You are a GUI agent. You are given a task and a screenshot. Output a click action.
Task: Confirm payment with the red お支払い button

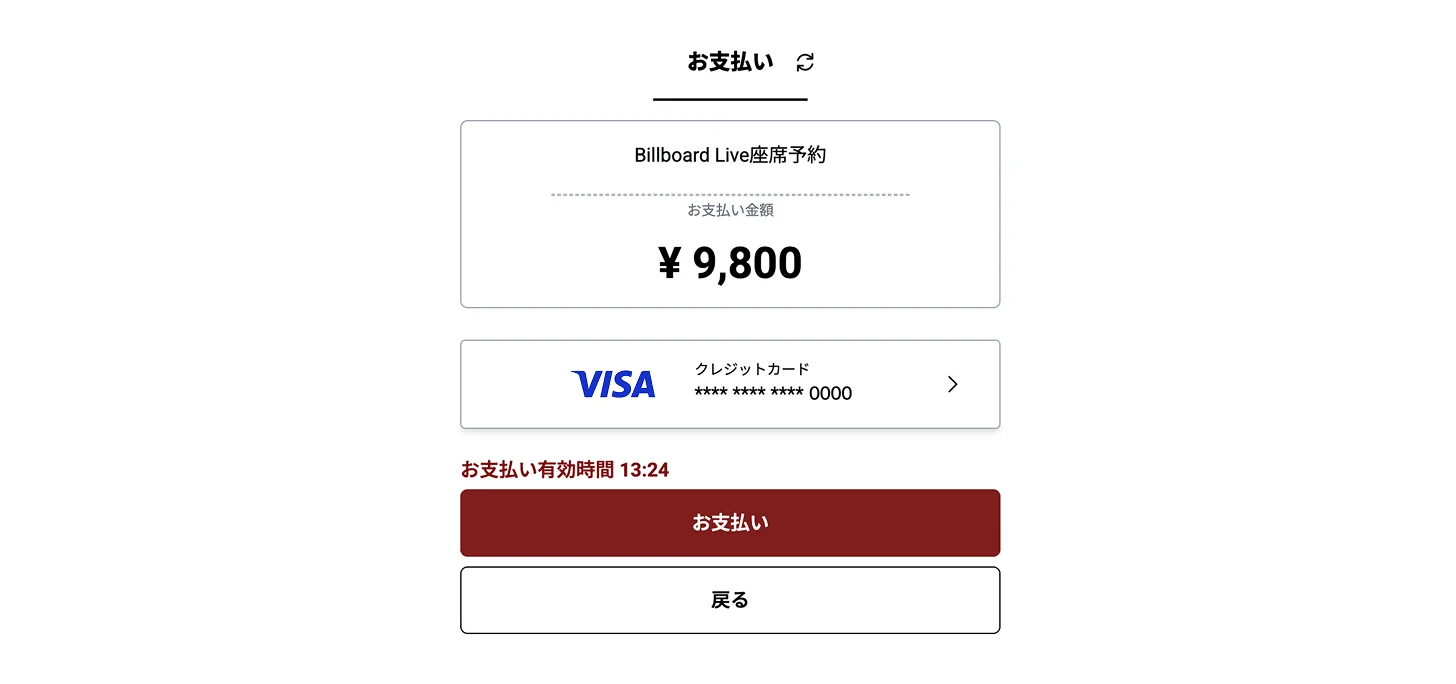point(730,523)
